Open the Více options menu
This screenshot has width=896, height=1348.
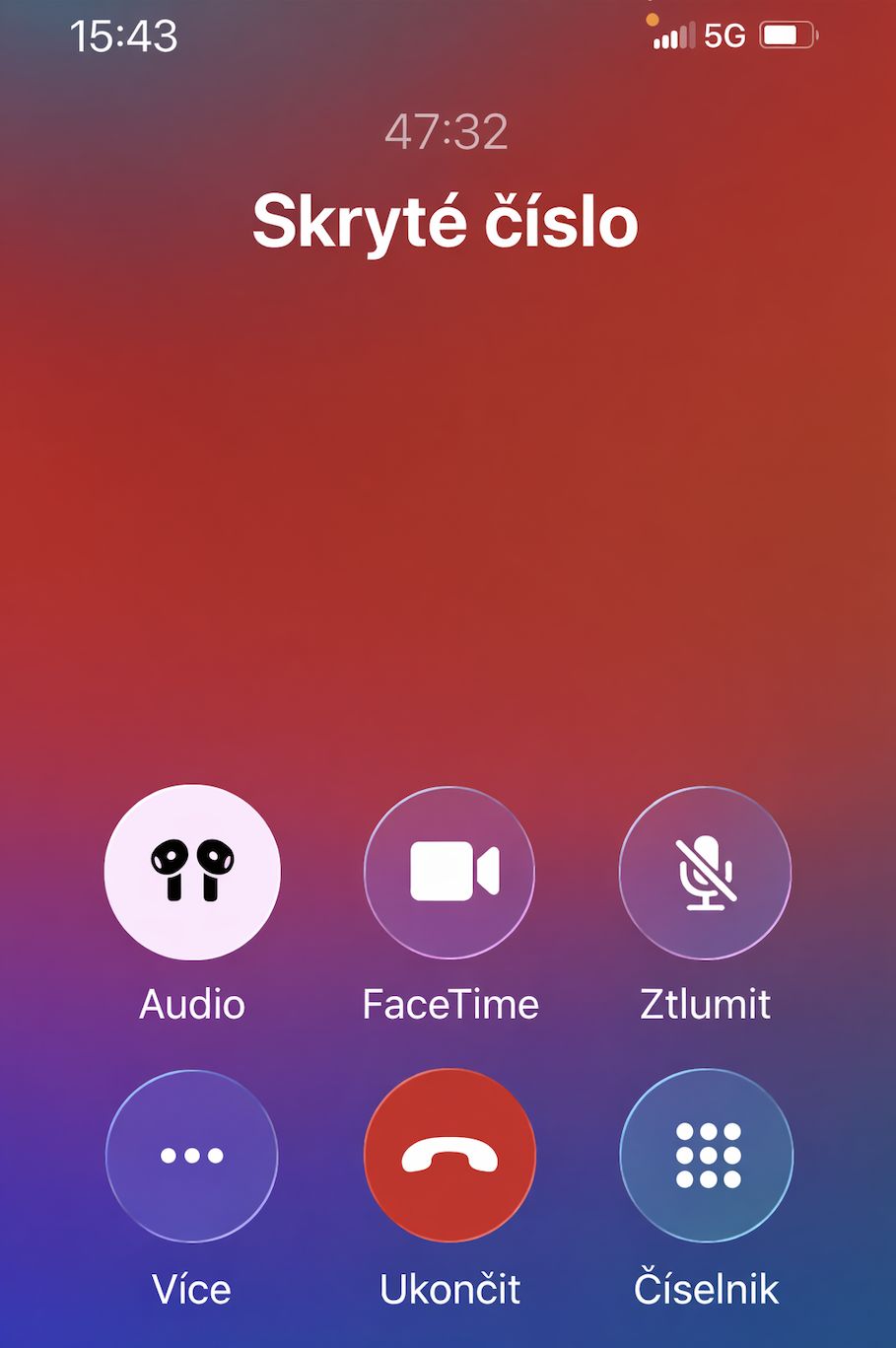192,1155
